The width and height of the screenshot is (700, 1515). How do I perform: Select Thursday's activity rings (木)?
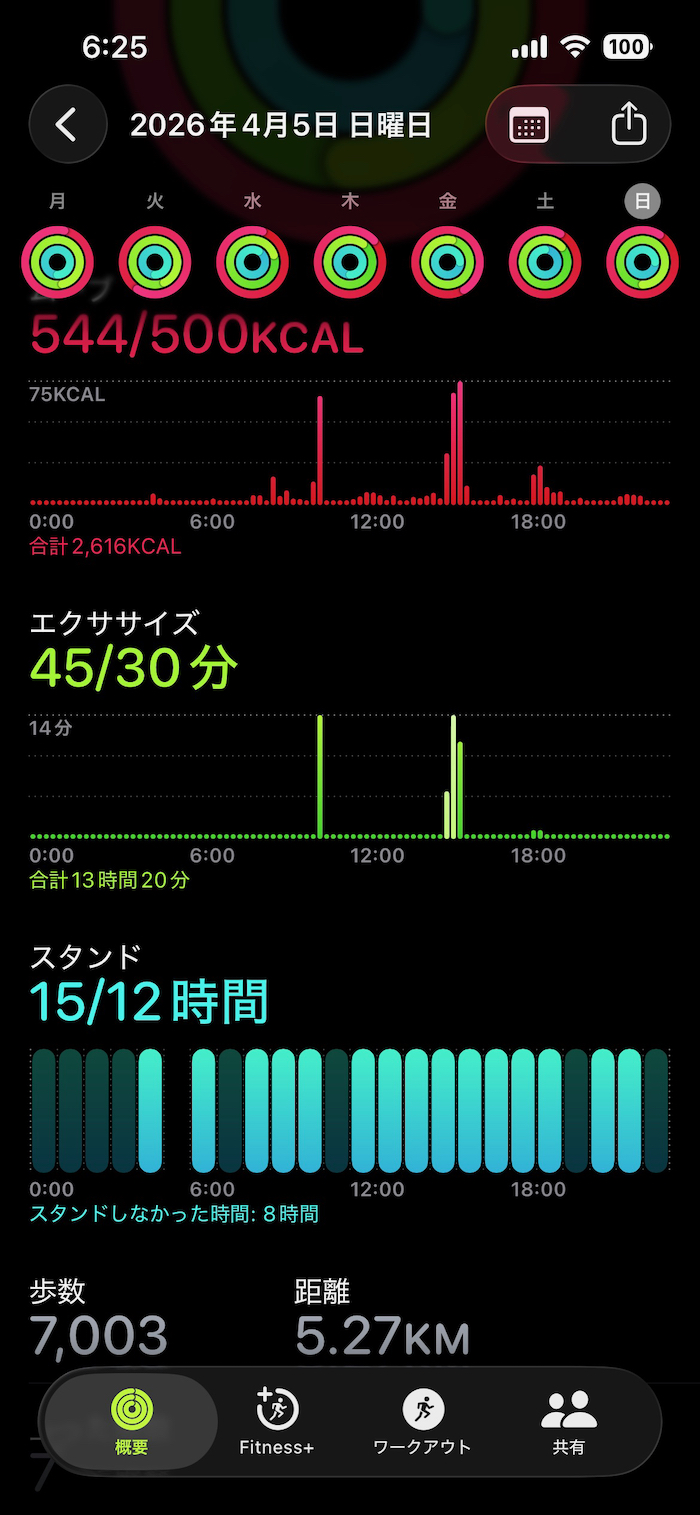(350, 262)
